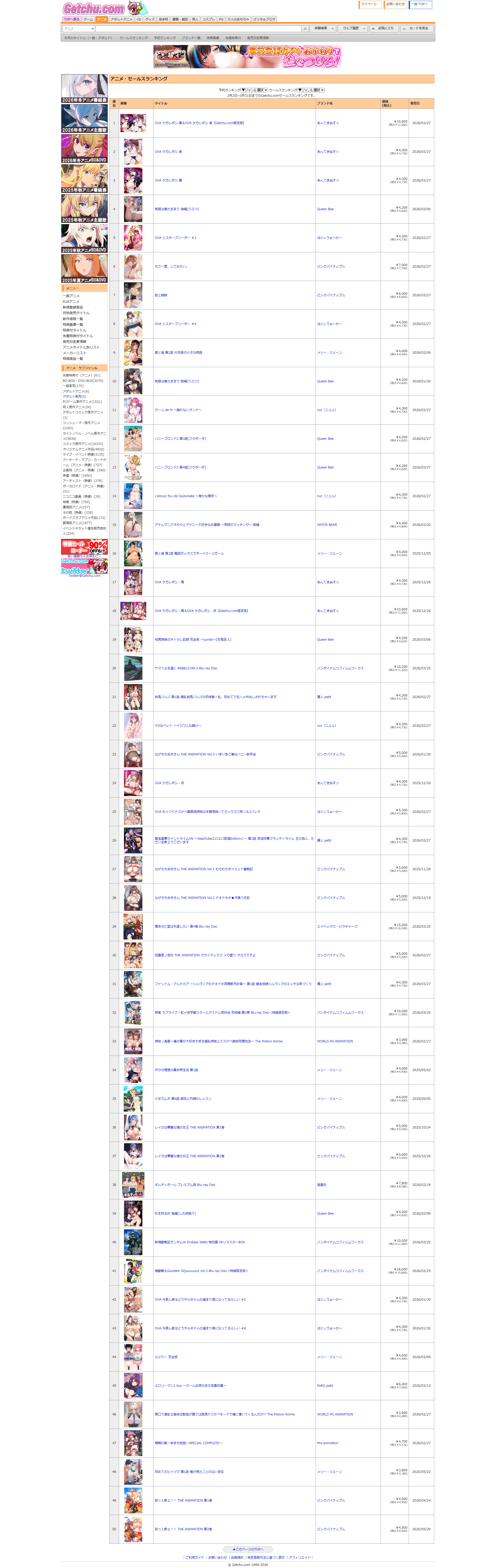The width and height of the screenshot is (496, 1568).
Task: Switch to the CD tab
Action: point(139,19)
